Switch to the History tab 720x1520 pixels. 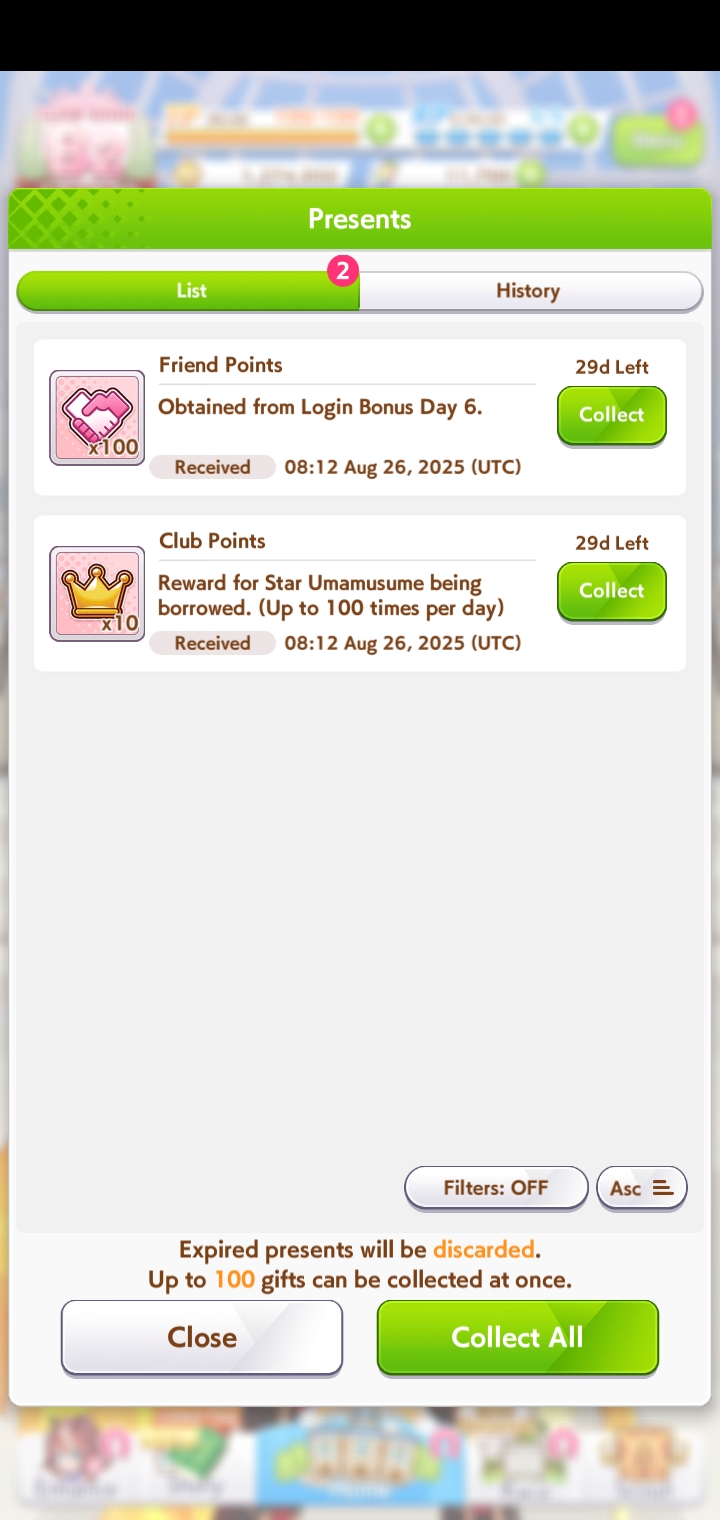tap(528, 291)
